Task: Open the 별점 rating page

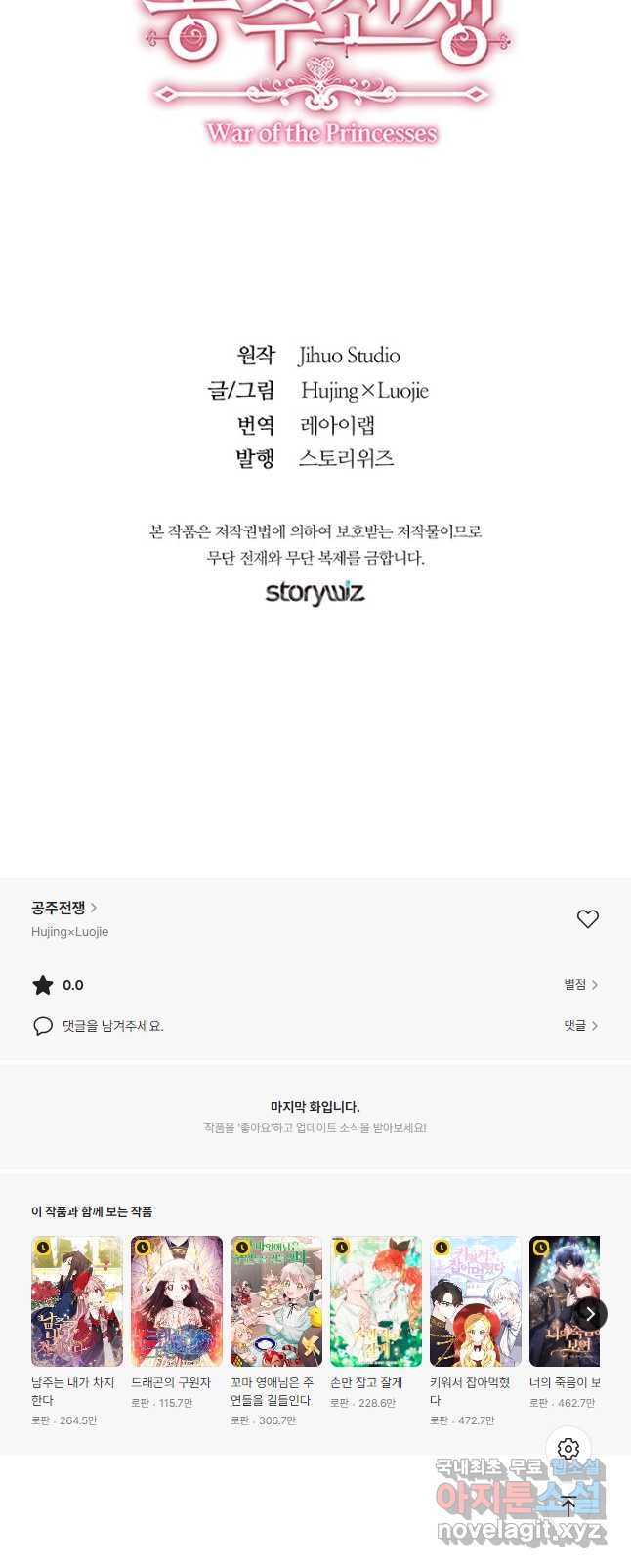Action: (580, 985)
